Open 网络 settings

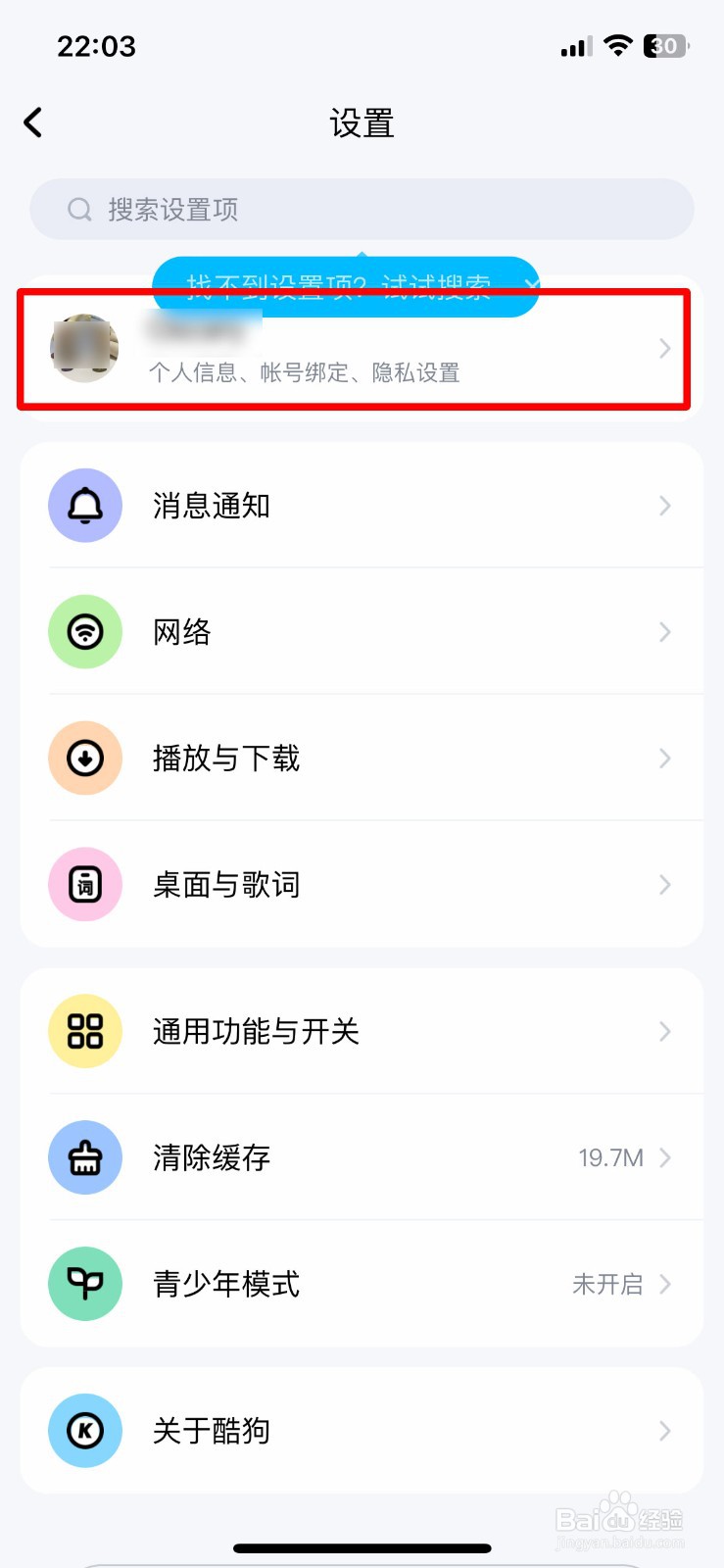pyautogui.click(x=362, y=632)
